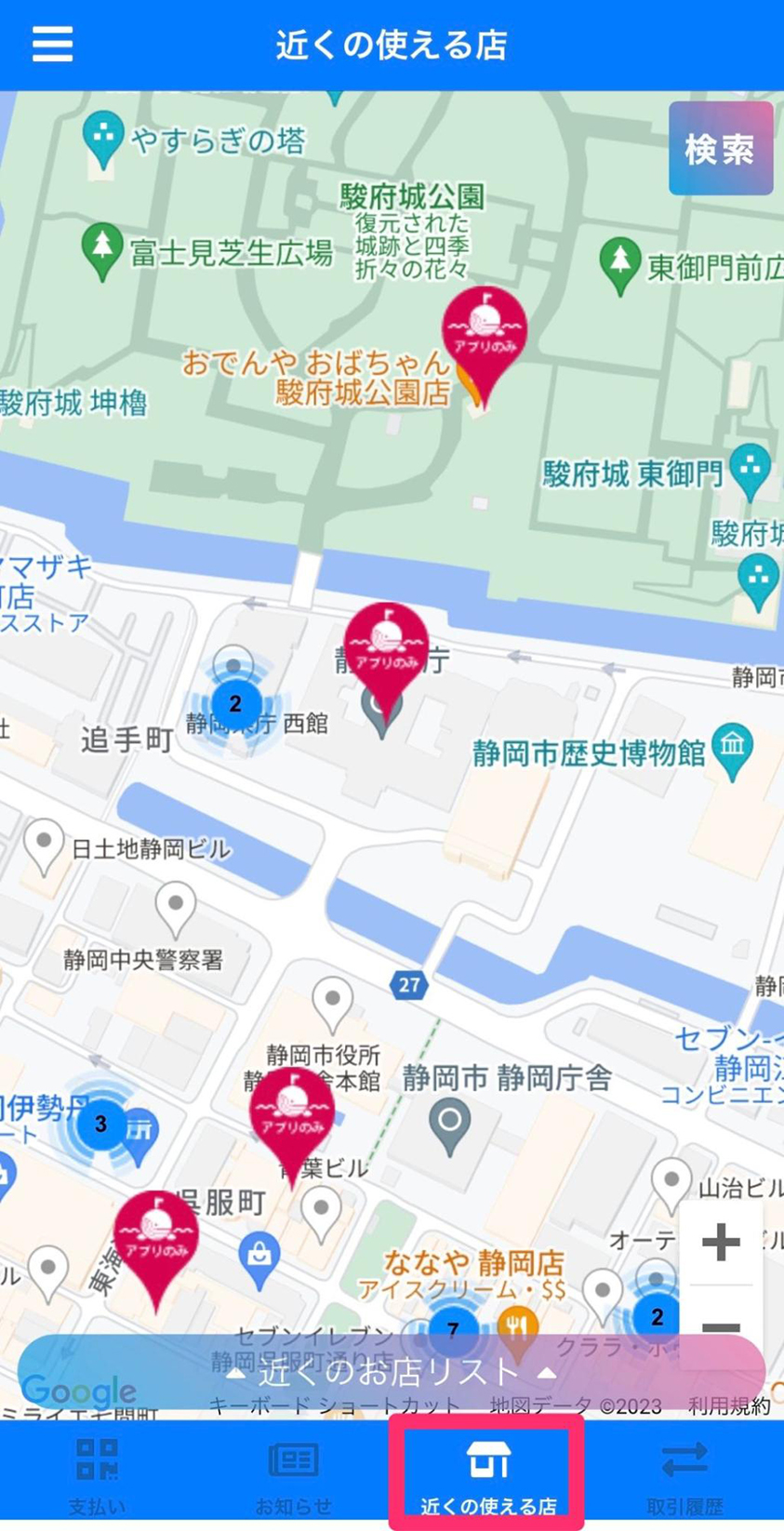Open the 利用規約 map terms link
The width and height of the screenshot is (784, 1531).
coord(729,1405)
